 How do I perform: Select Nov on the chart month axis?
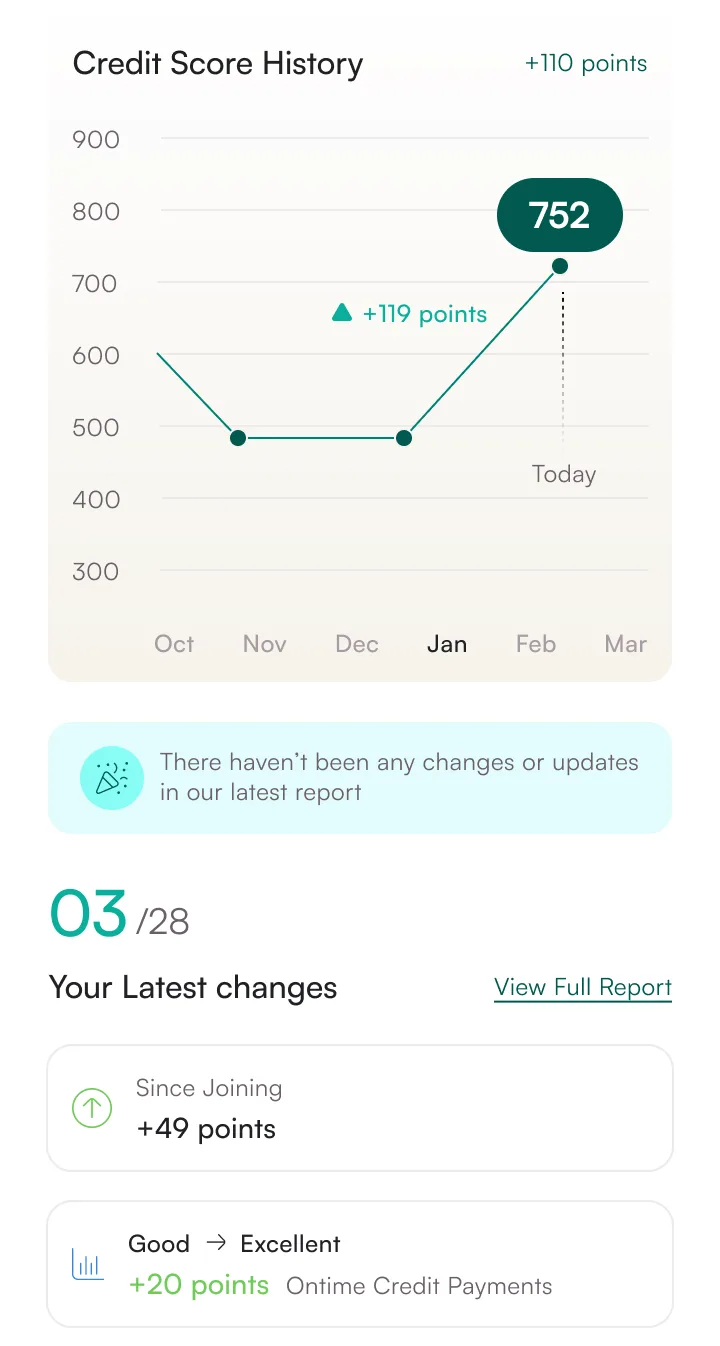pyautogui.click(x=265, y=644)
